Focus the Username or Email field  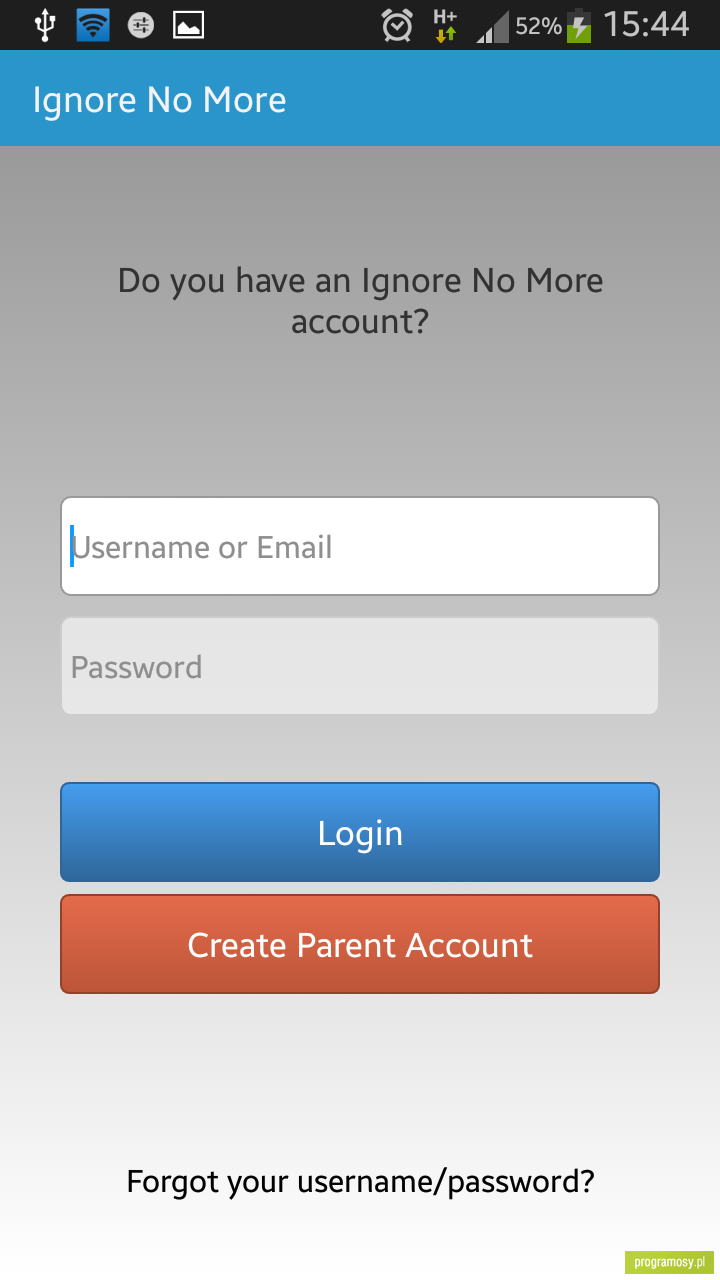[360, 546]
